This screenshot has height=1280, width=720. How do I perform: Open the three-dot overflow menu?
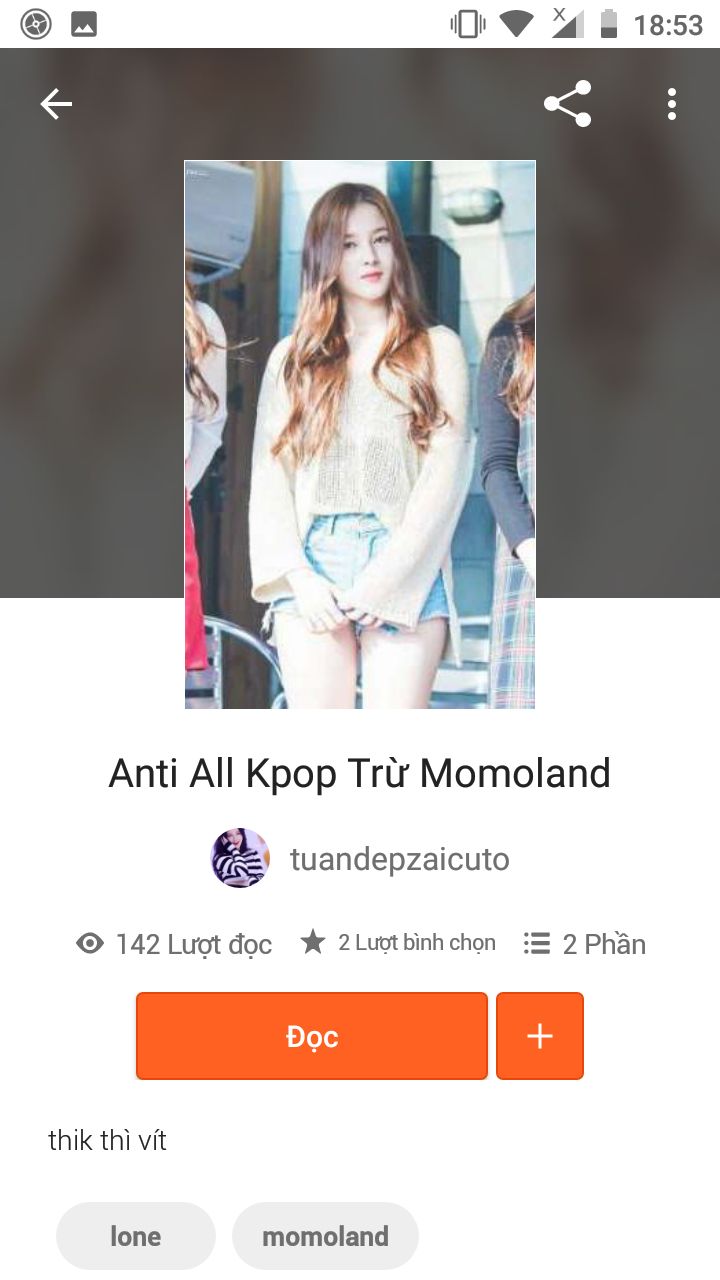pyautogui.click(x=672, y=104)
